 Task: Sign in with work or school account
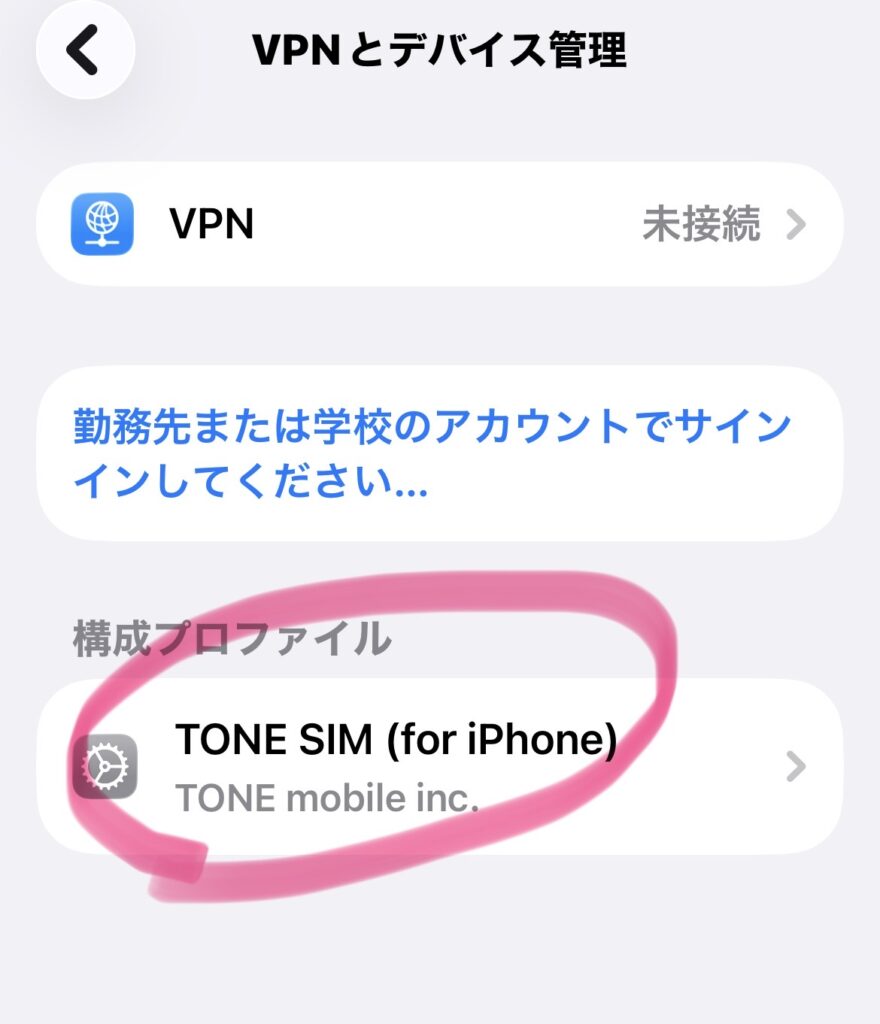[x=432, y=456]
